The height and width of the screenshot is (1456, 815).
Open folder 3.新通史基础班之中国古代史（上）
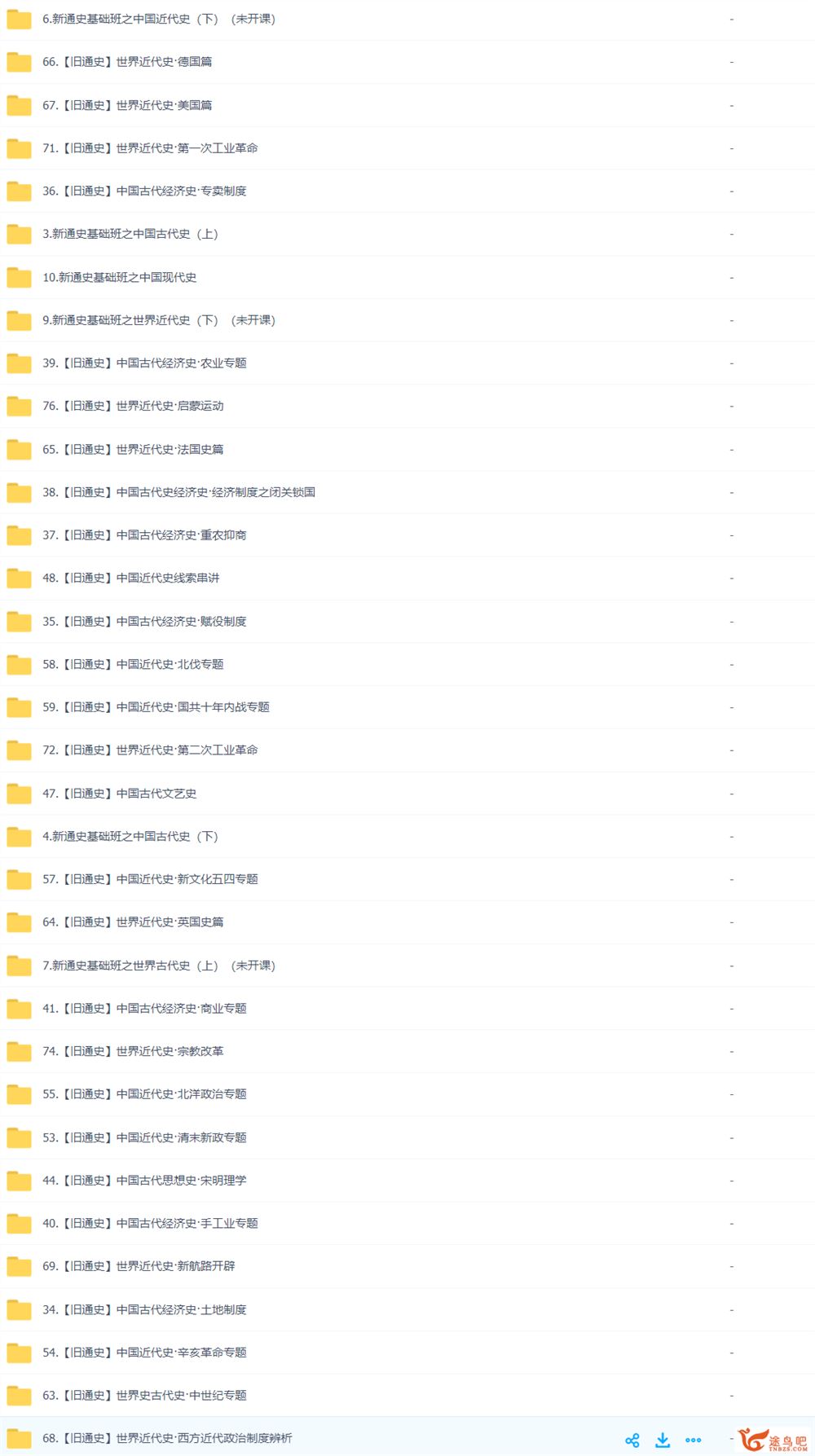coord(130,234)
